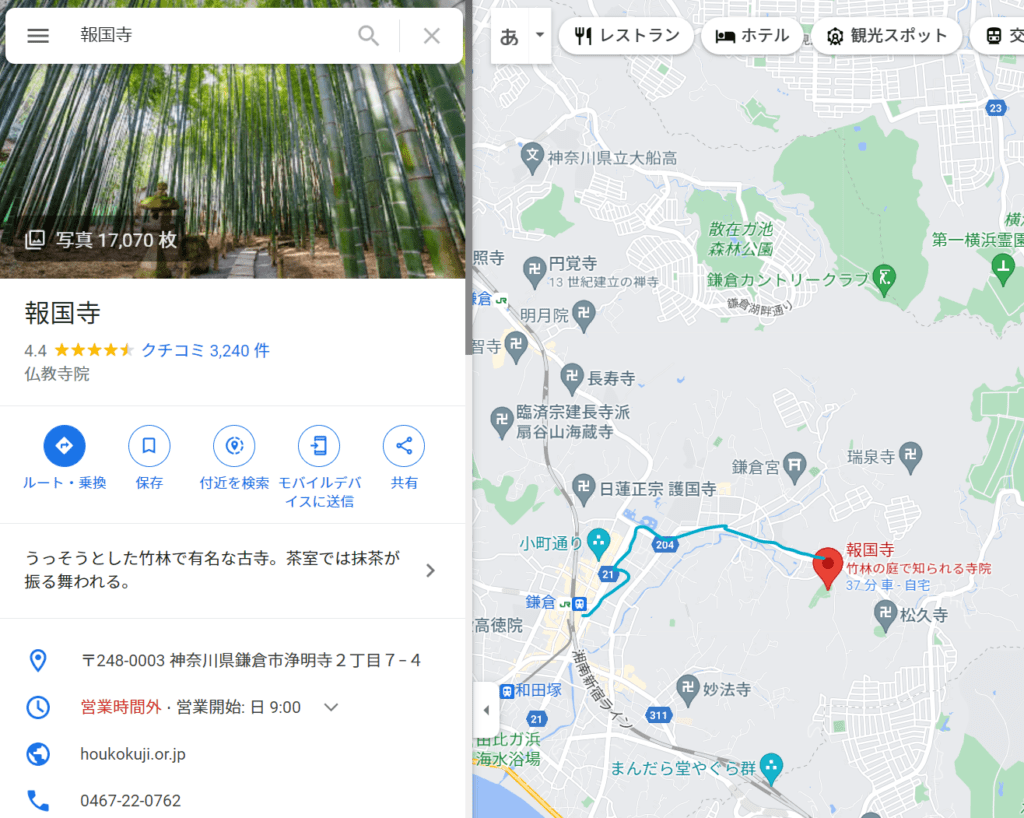Viewport: 1024px width, 818px height.
Task: Send to mobile device with モバイルデバイスに送信
Action: coord(319,446)
